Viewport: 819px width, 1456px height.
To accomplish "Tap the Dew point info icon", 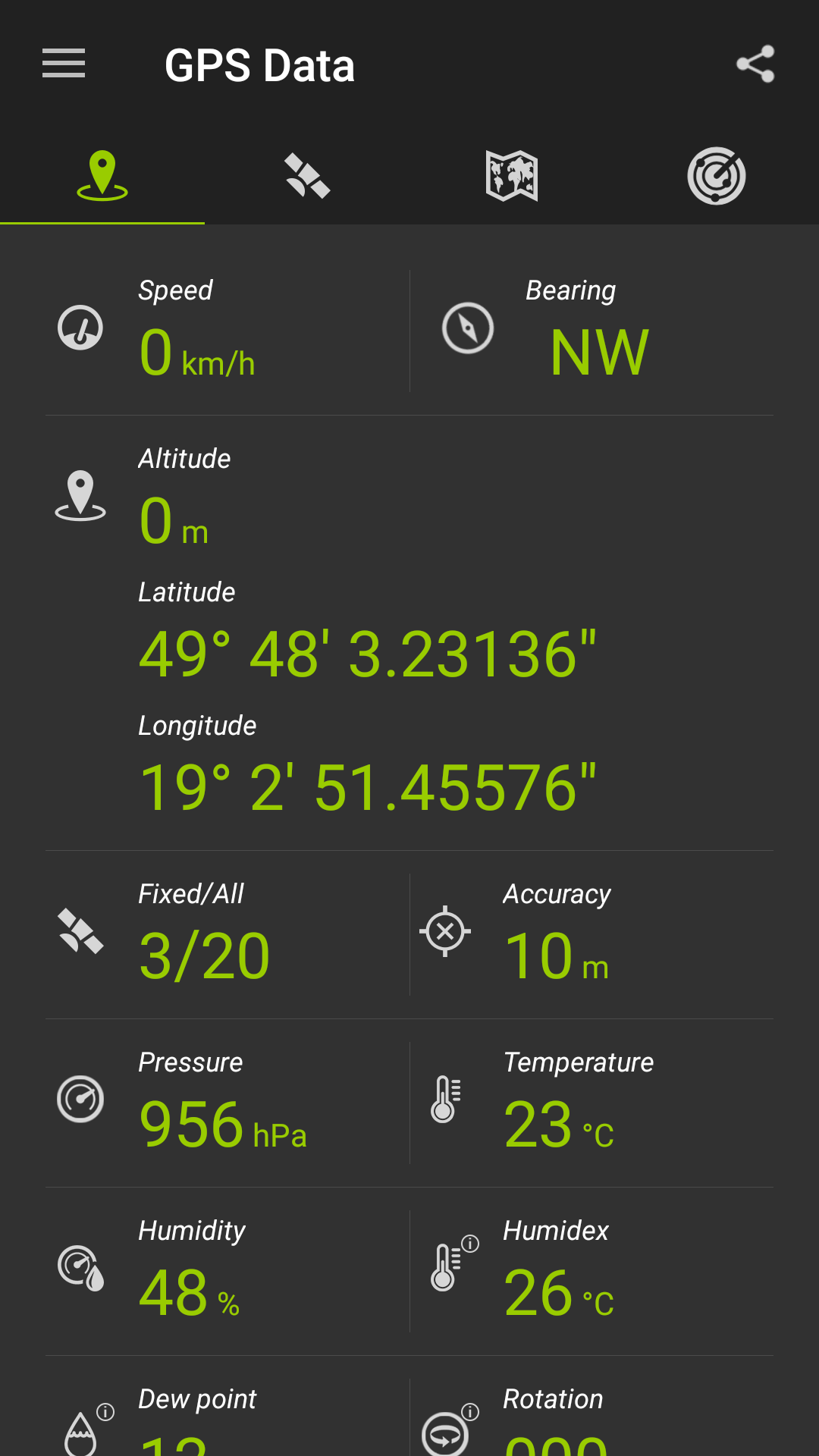I will [x=105, y=1412].
